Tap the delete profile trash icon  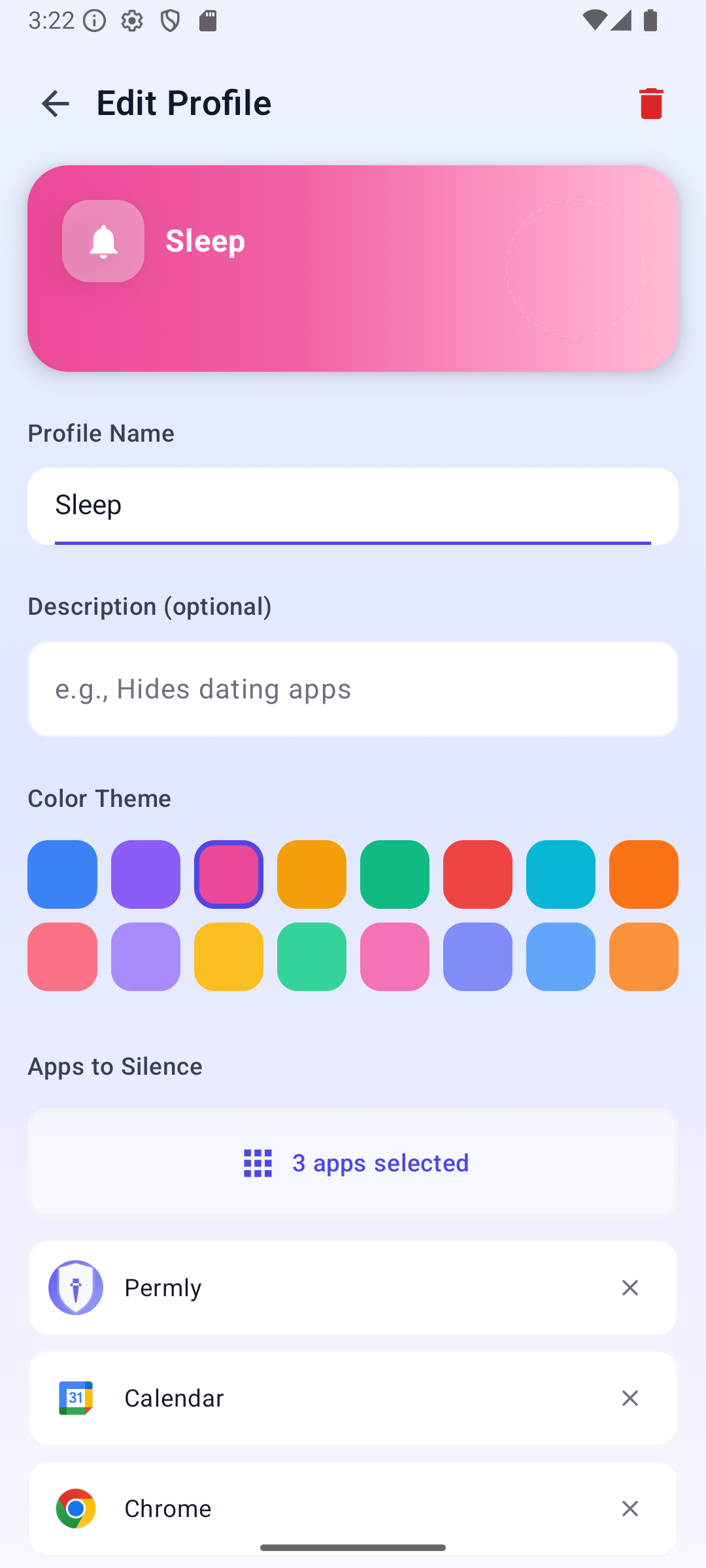tap(651, 103)
